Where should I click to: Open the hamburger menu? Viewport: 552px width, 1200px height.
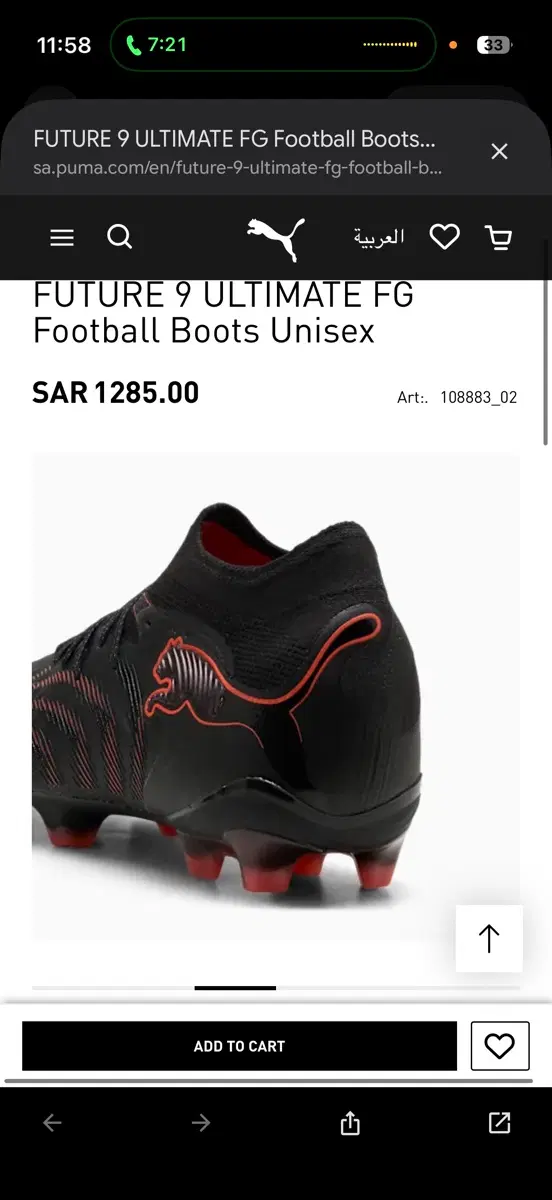pos(62,237)
